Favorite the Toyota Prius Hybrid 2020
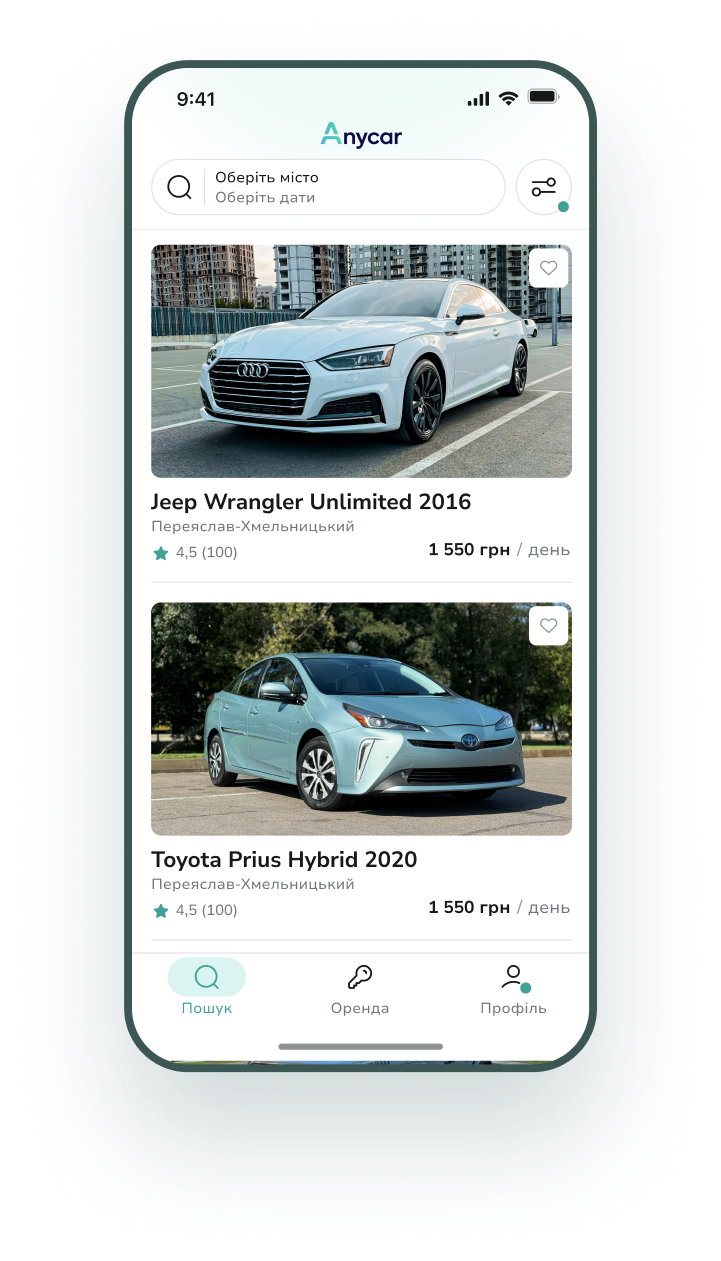 coord(548,626)
